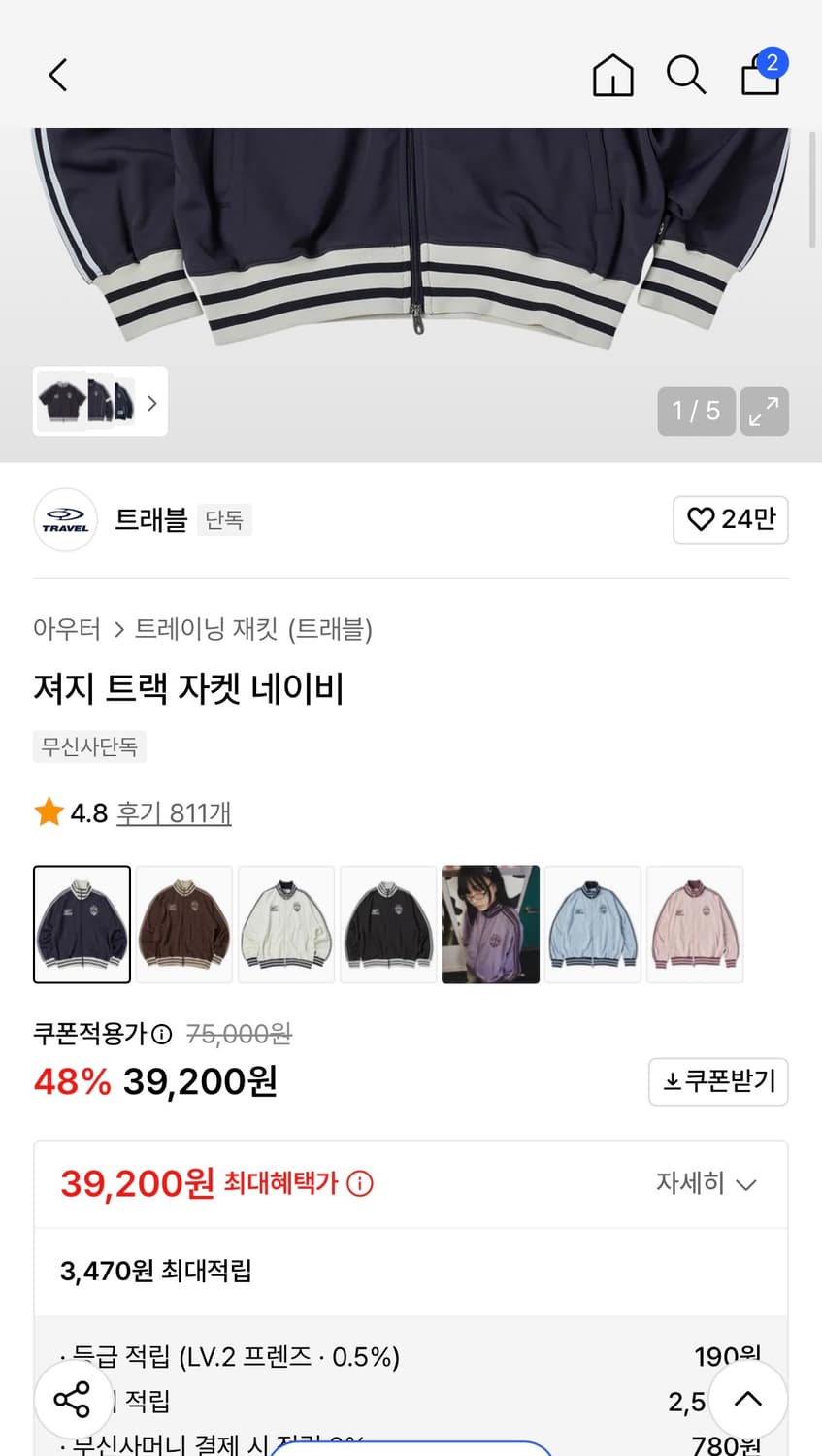Tap the share icon at bottom left
The width and height of the screenshot is (822, 1456).
tap(74, 1399)
